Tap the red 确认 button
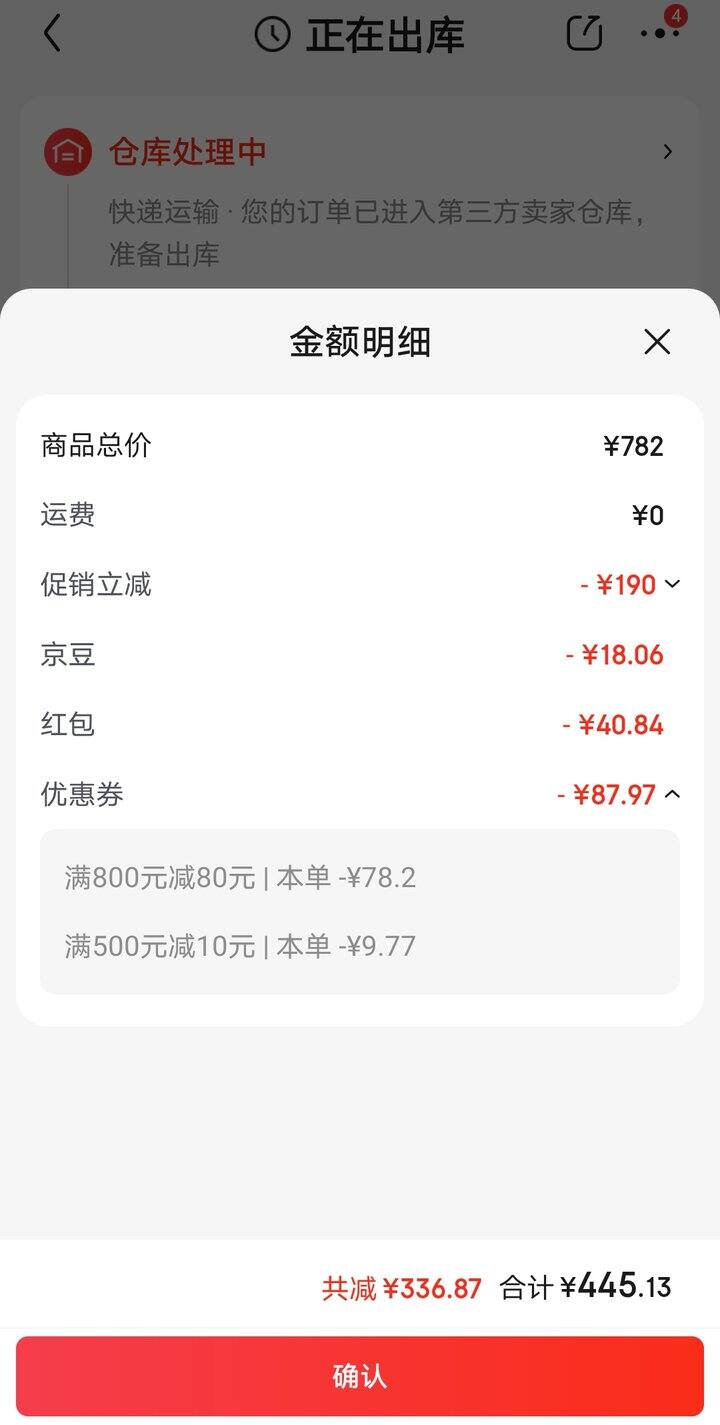 [360, 1376]
